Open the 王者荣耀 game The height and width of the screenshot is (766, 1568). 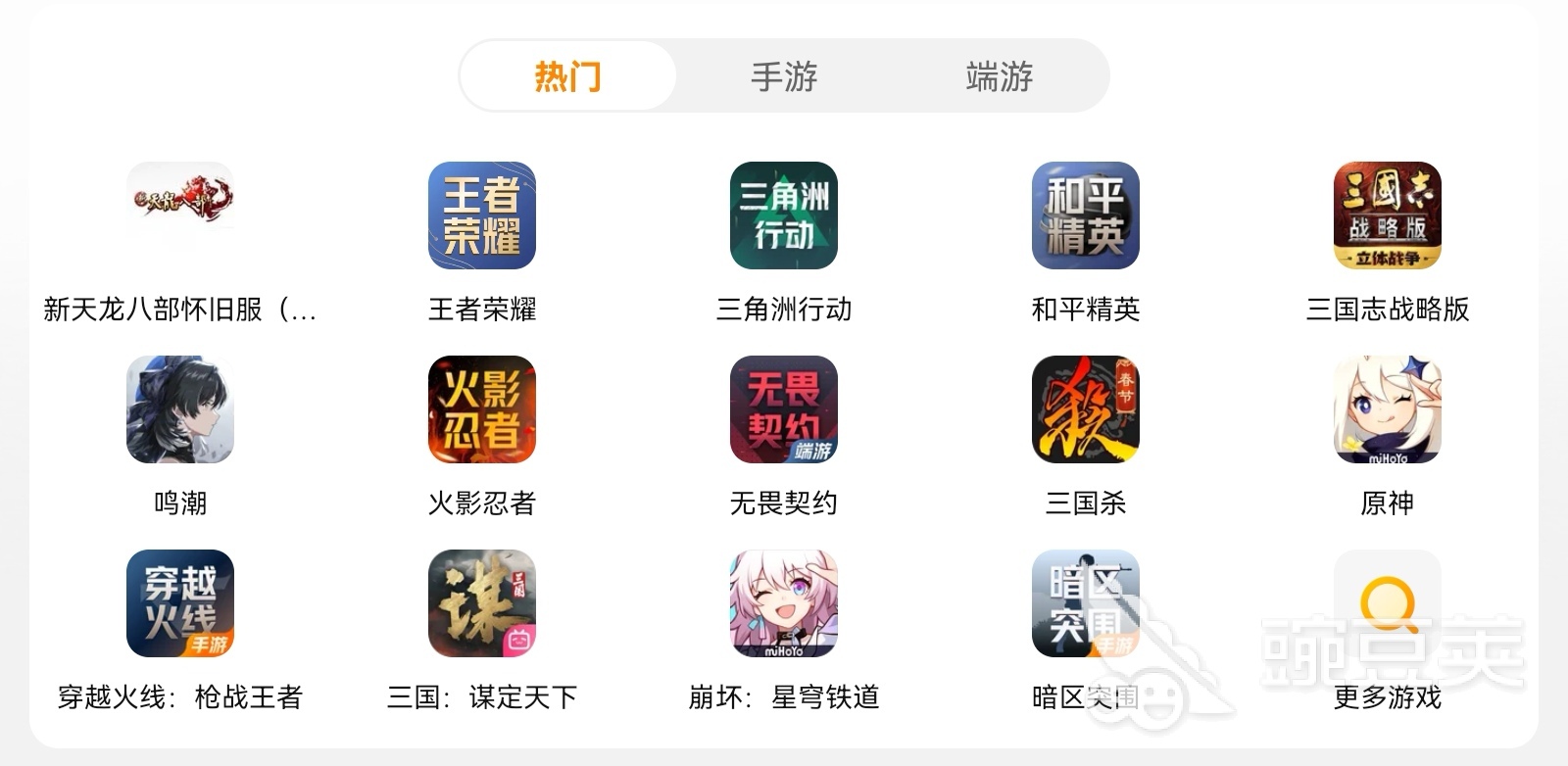(x=482, y=215)
